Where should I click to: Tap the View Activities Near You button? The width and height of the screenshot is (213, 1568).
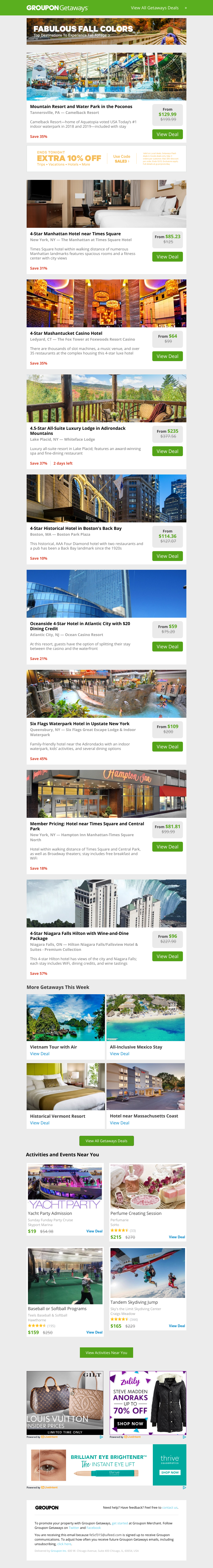[106, 1352]
